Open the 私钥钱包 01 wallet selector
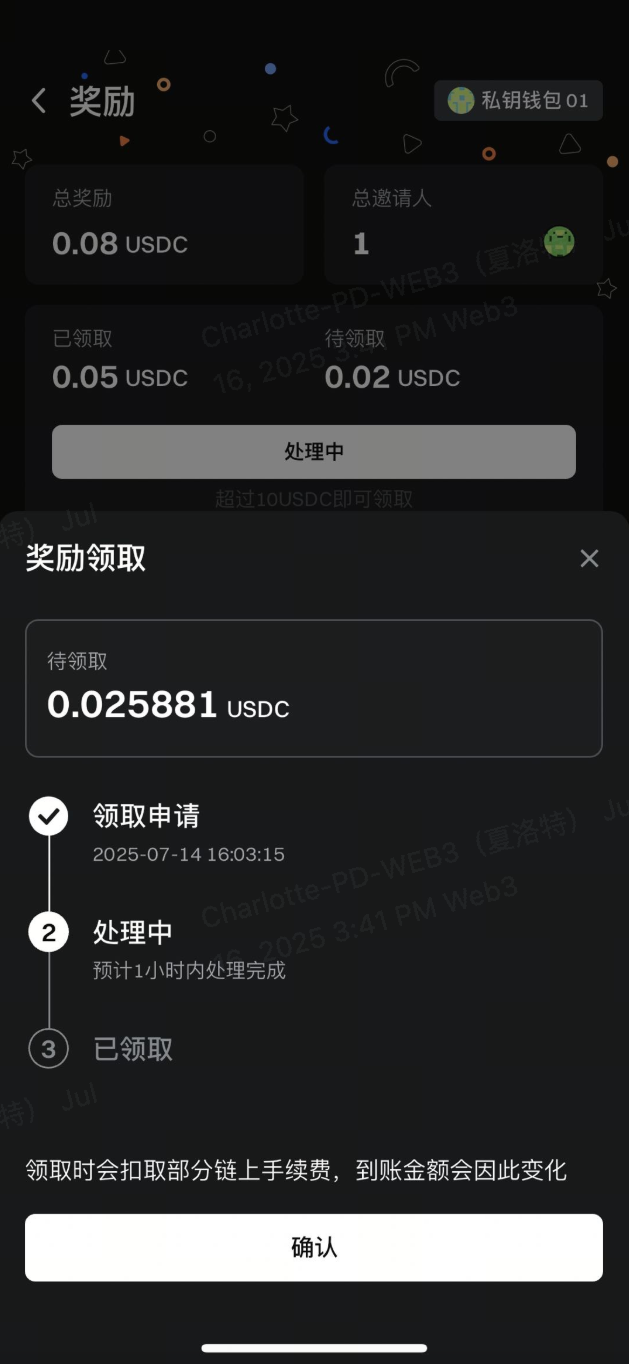The height and width of the screenshot is (1364, 629). [x=518, y=101]
